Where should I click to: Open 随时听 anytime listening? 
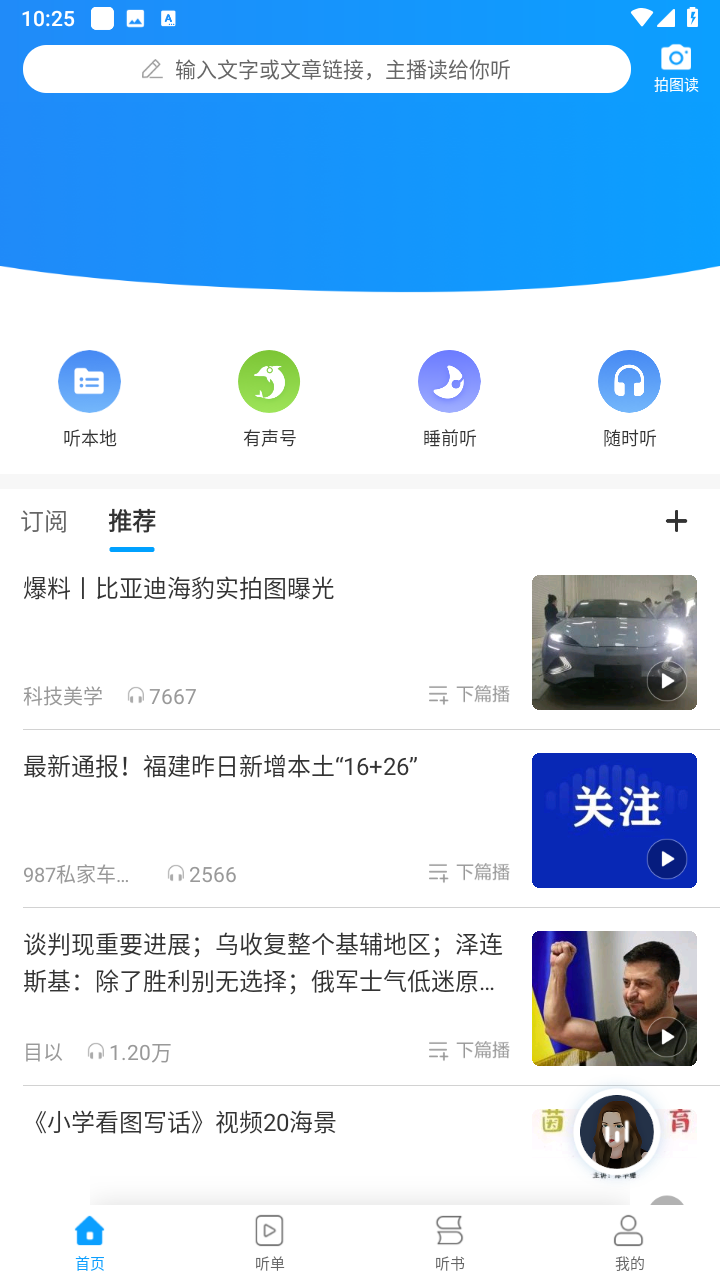(630, 399)
